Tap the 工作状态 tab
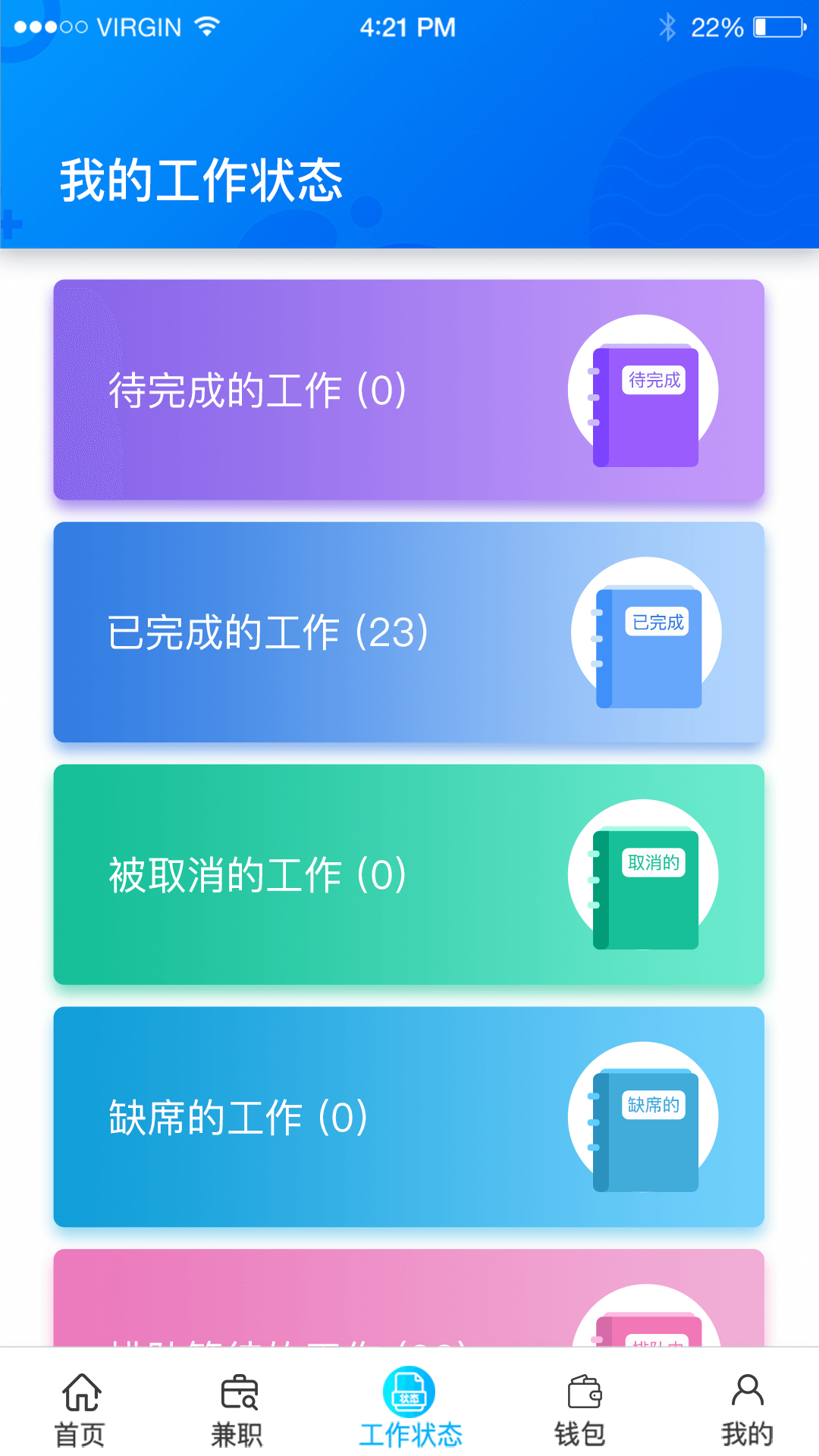Image resolution: width=819 pixels, height=1456 pixels. tap(409, 1408)
